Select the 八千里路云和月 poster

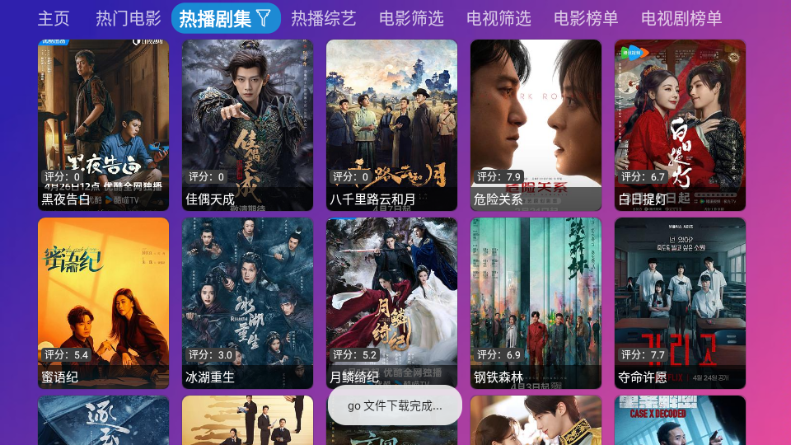[x=392, y=125]
